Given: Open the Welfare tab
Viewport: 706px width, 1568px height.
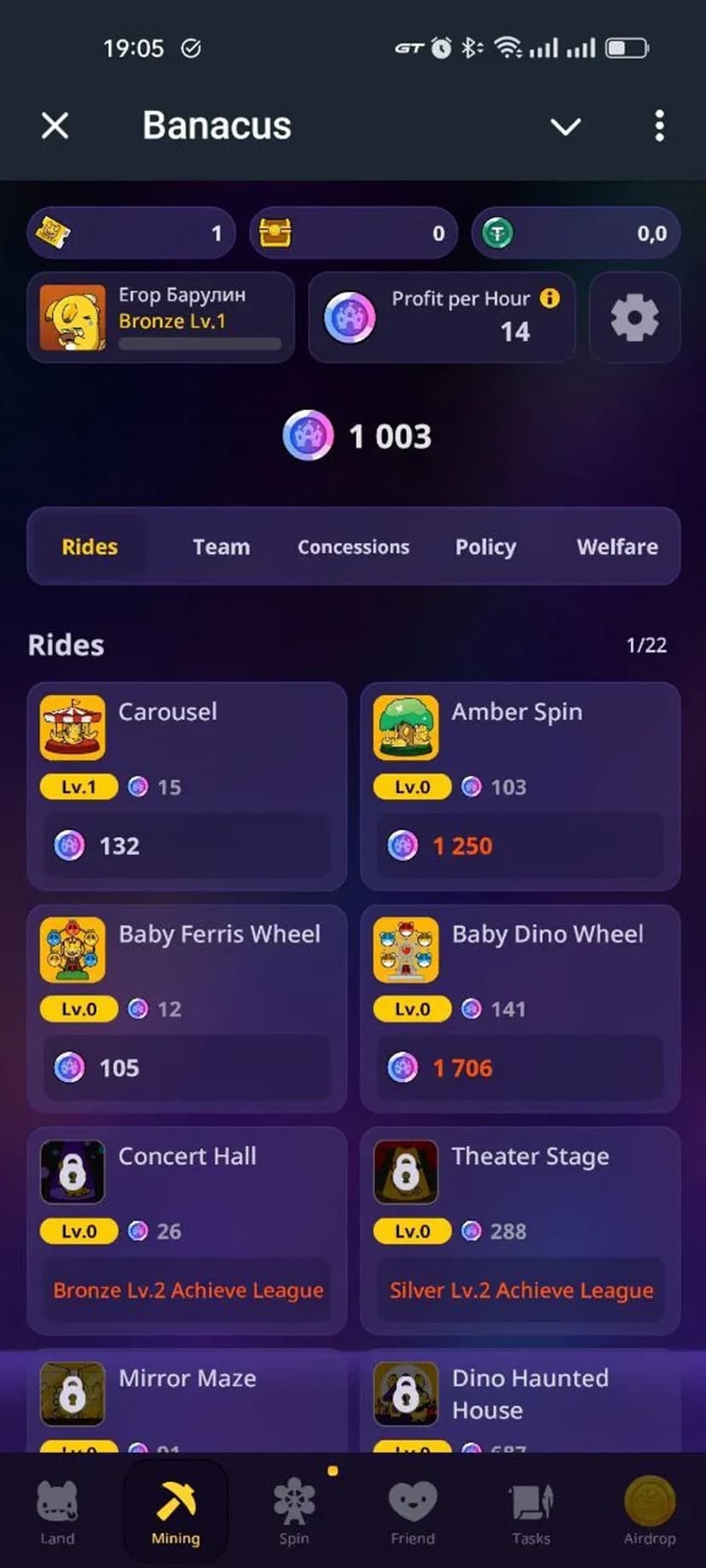Looking at the screenshot, I should 617,547.
